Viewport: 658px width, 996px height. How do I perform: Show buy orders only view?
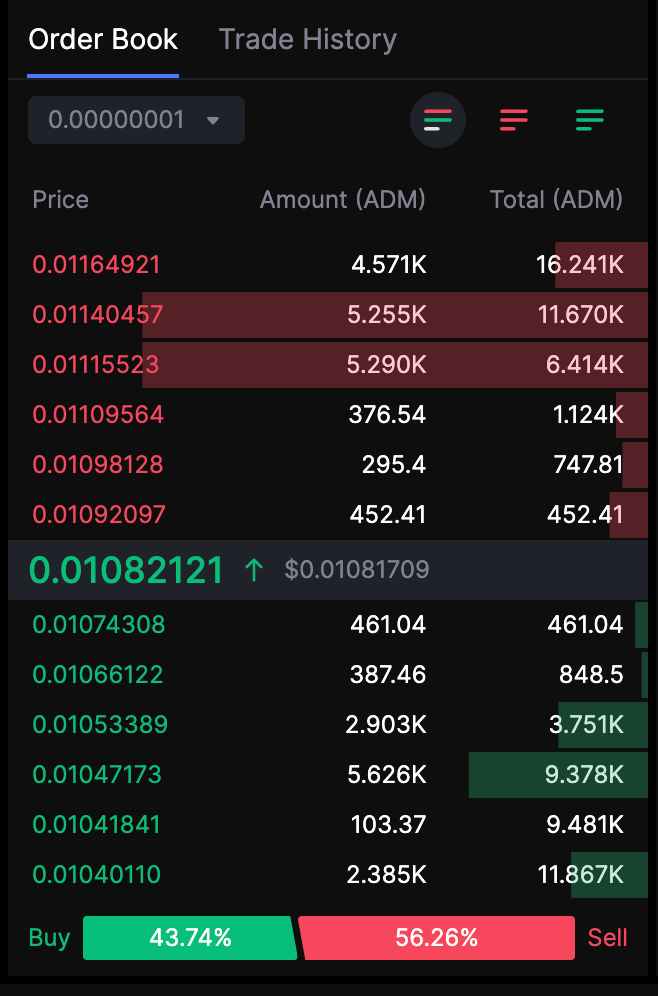coord(589,120)
